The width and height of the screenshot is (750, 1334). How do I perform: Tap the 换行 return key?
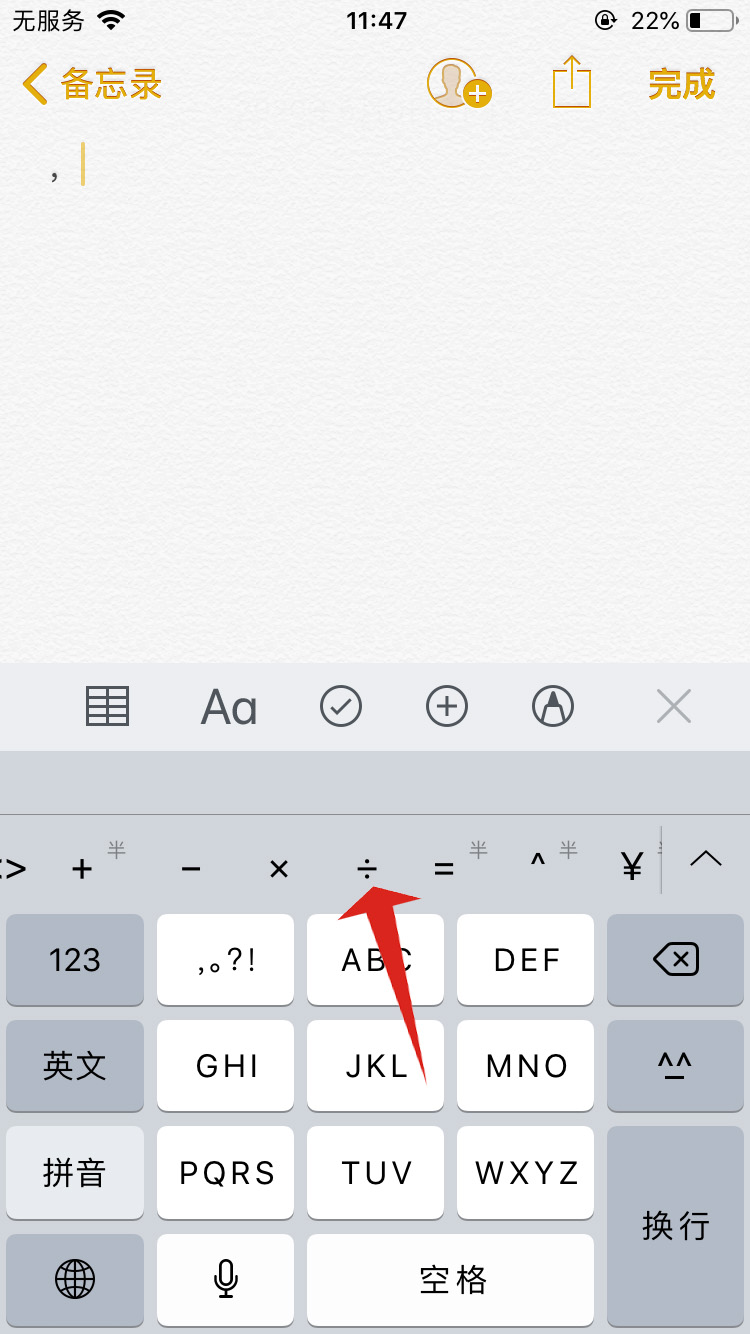[x=675, y=1224]
